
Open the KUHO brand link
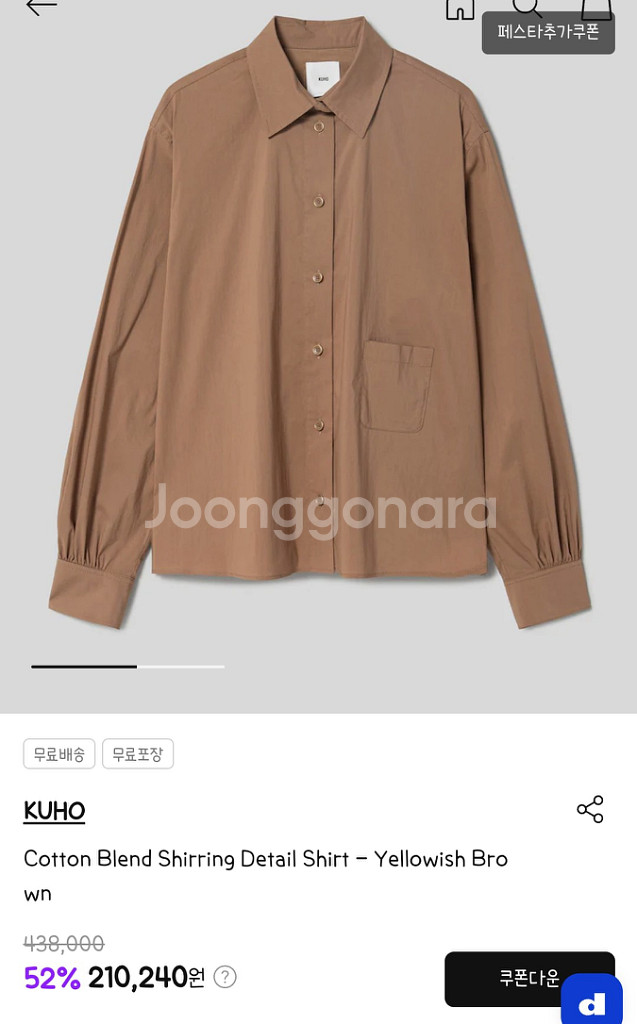click(54, 811)
